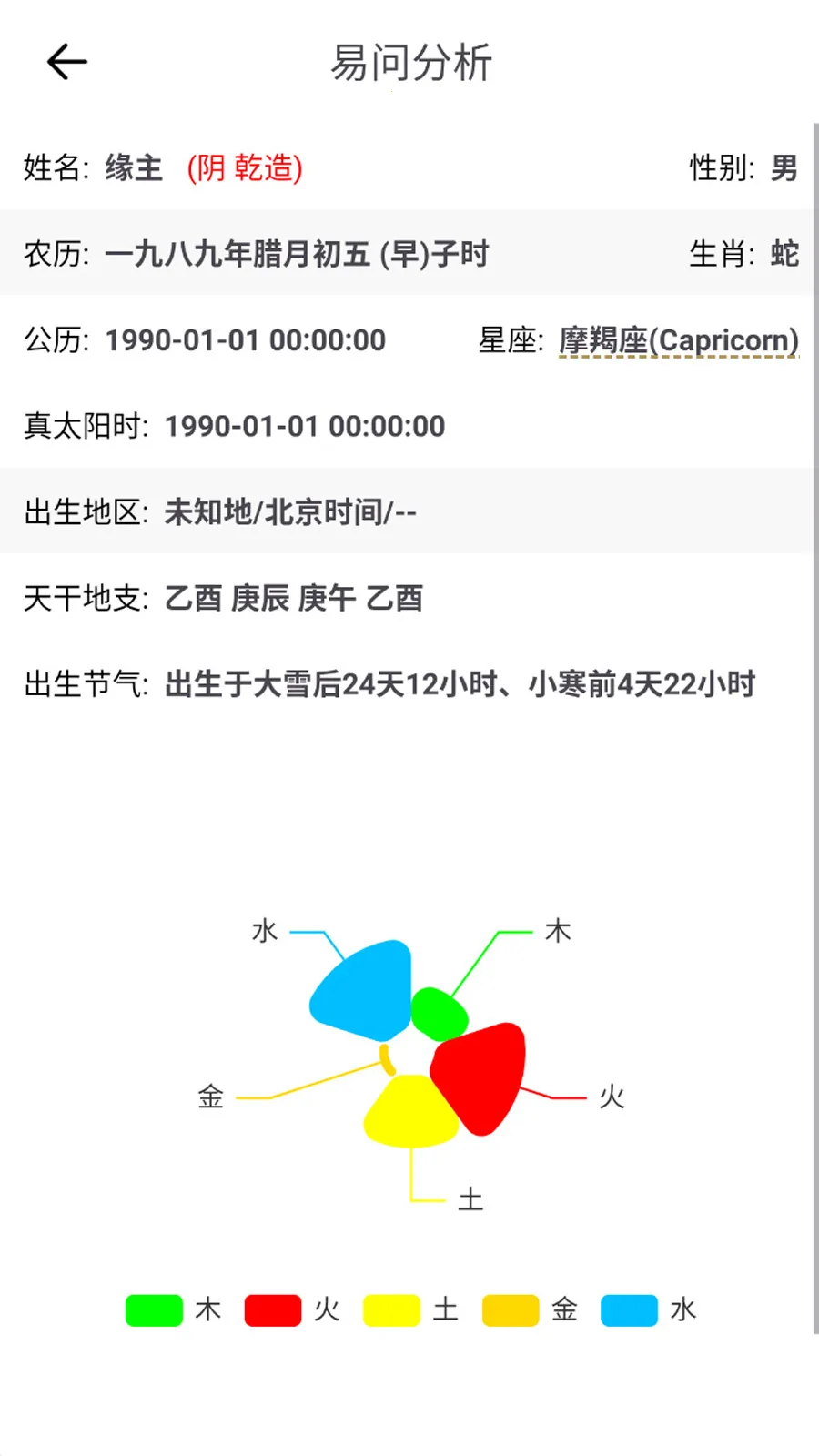Screen dimensions: 819x1456
Task: Tap the 天干地支 text 乙酉 庚辰 庚午 乙酉
Action: coord(294,599)
